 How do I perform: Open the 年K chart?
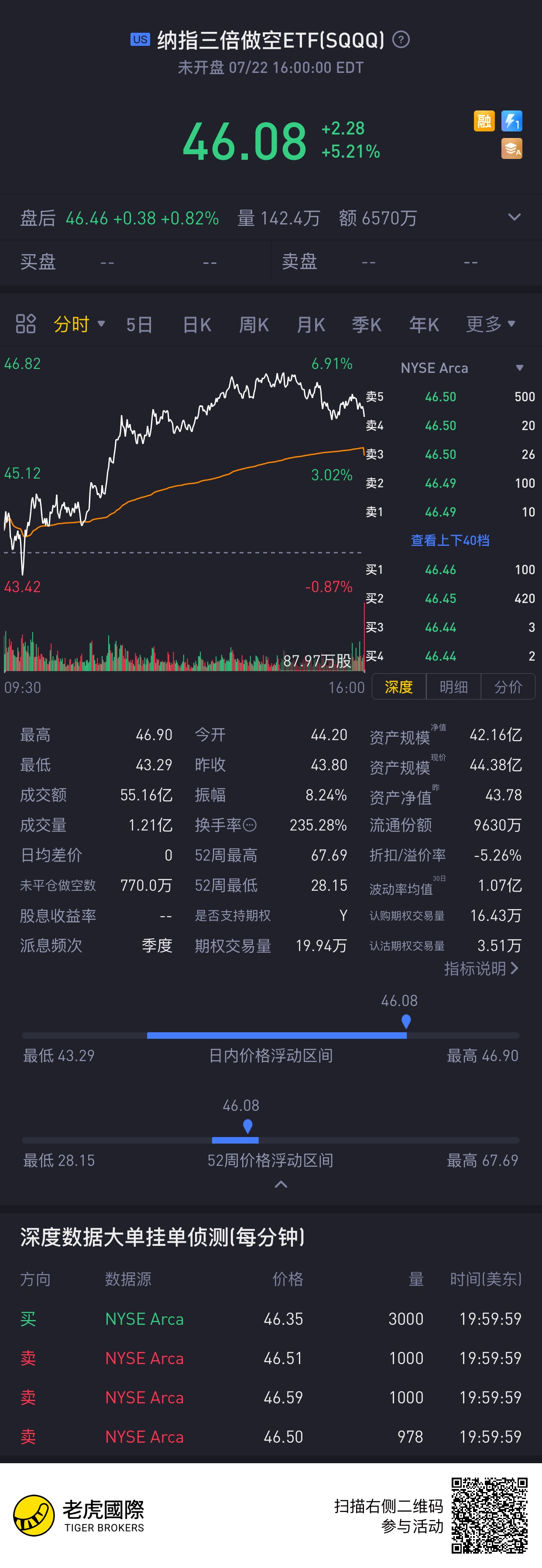point(424,324)
